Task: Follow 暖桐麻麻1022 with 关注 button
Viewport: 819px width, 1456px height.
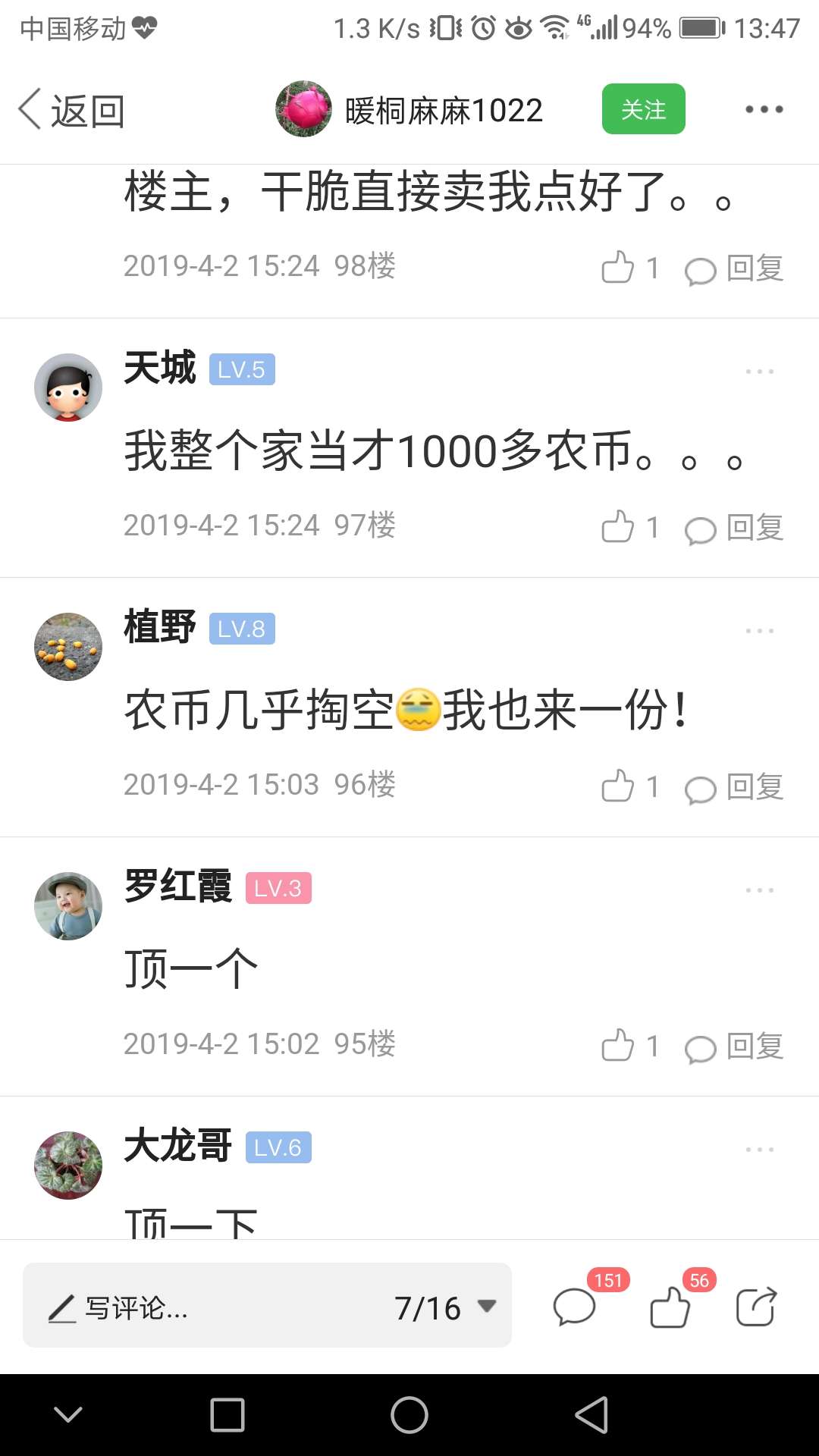Action: click(643, 109)
